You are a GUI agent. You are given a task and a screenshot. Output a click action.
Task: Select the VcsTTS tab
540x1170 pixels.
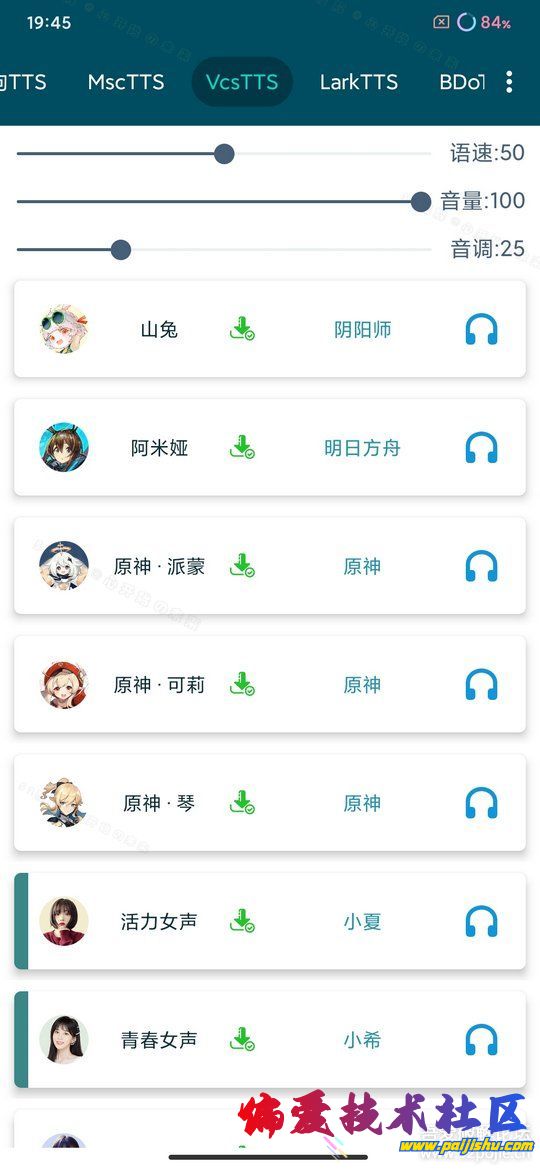pyautogui.click(x=242, y=82)
